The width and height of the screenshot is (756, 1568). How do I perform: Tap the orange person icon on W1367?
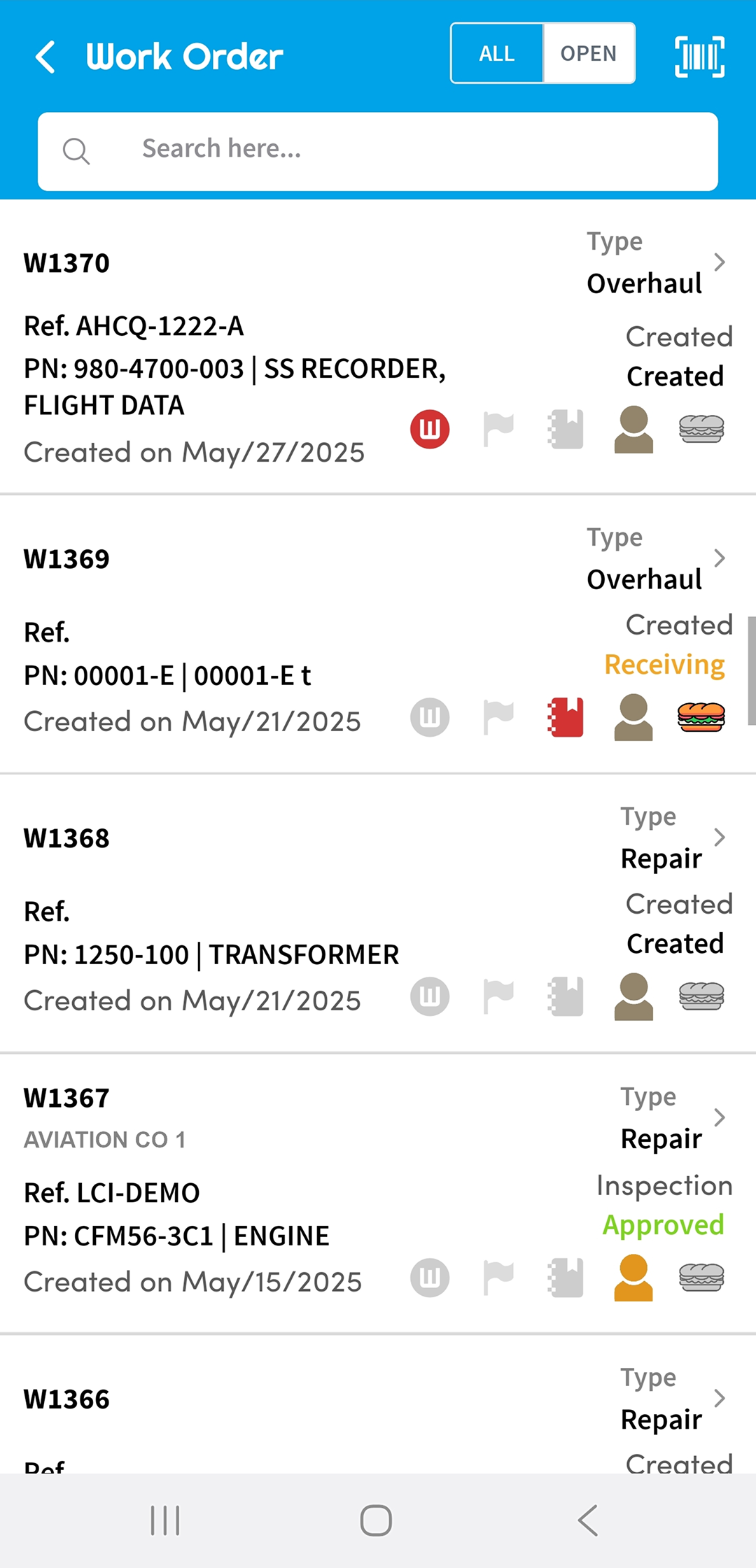(x=633, y=1278)
